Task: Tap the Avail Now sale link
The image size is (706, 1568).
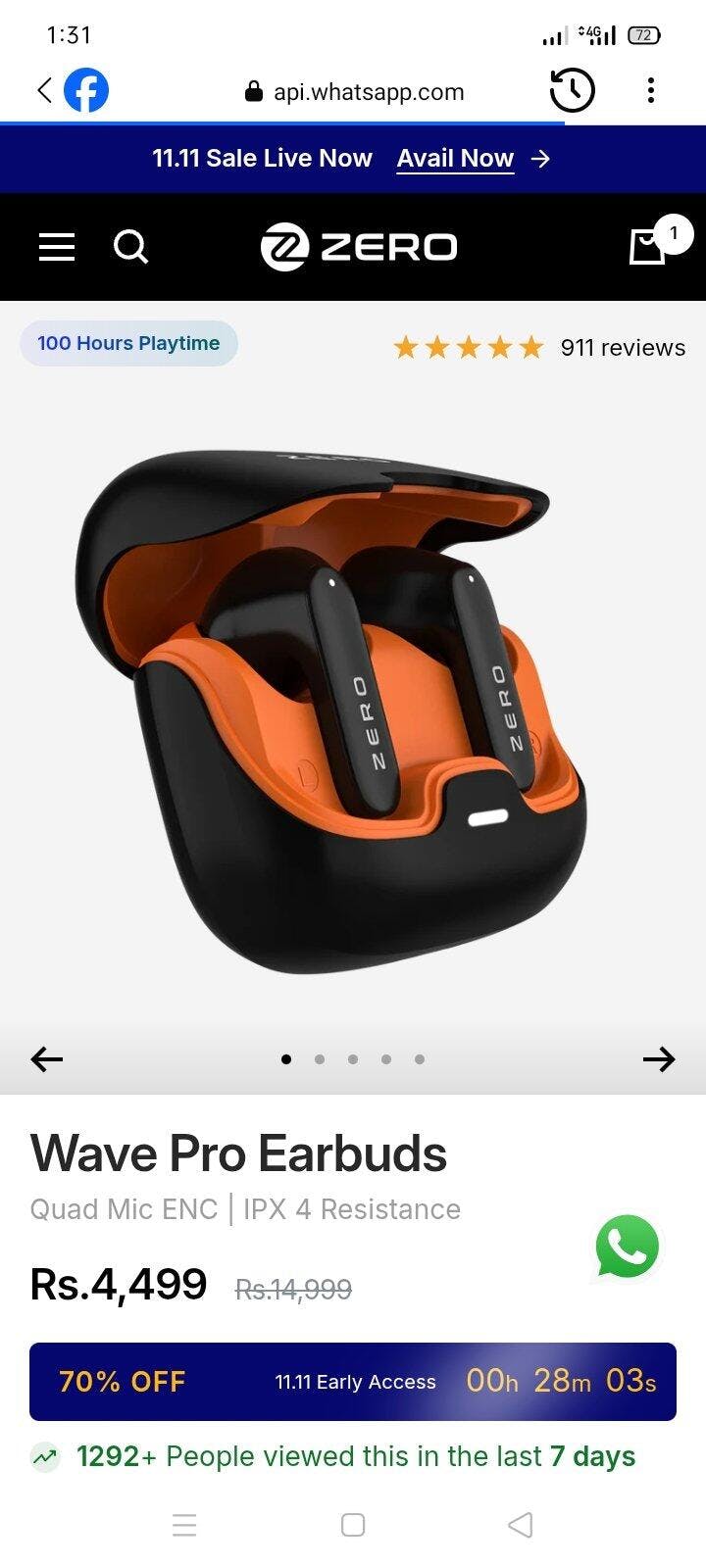Action: 455,159
